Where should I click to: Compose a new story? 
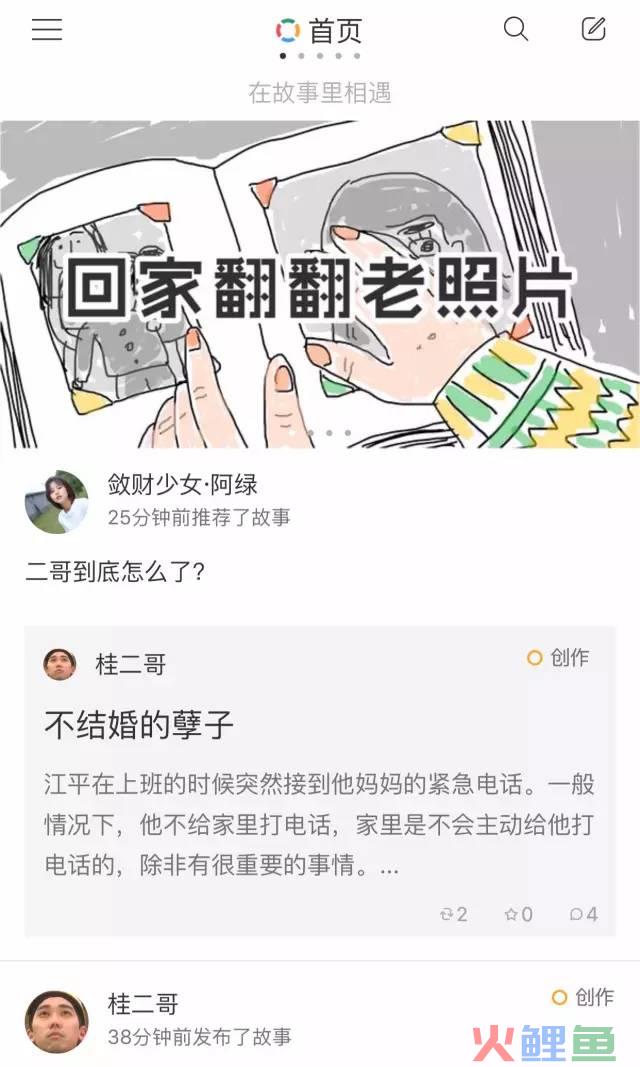click(594, 29)
